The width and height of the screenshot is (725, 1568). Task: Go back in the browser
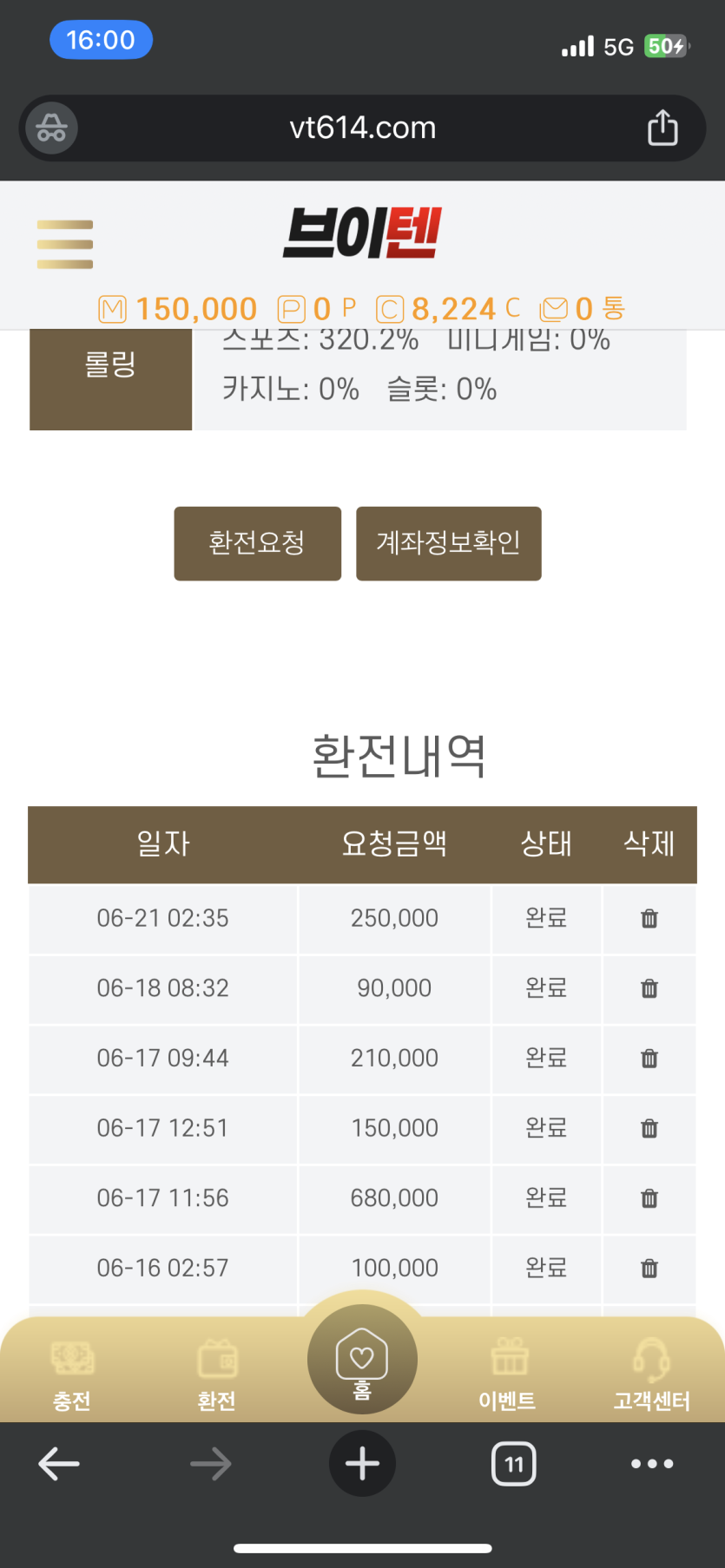point(59,1464)
